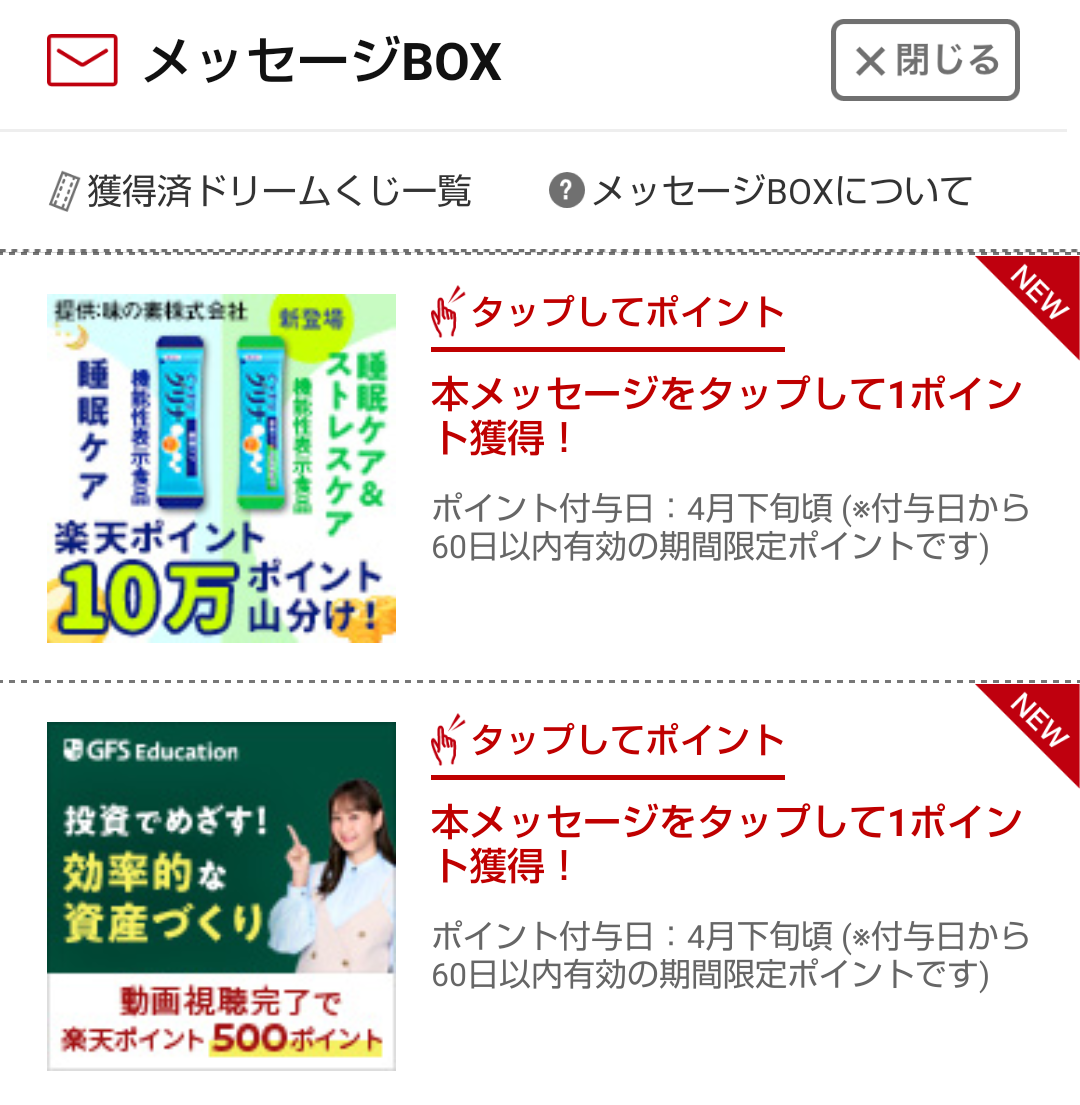
Task: Open メッセージBOXについて help link
Action: pos(762,190)
